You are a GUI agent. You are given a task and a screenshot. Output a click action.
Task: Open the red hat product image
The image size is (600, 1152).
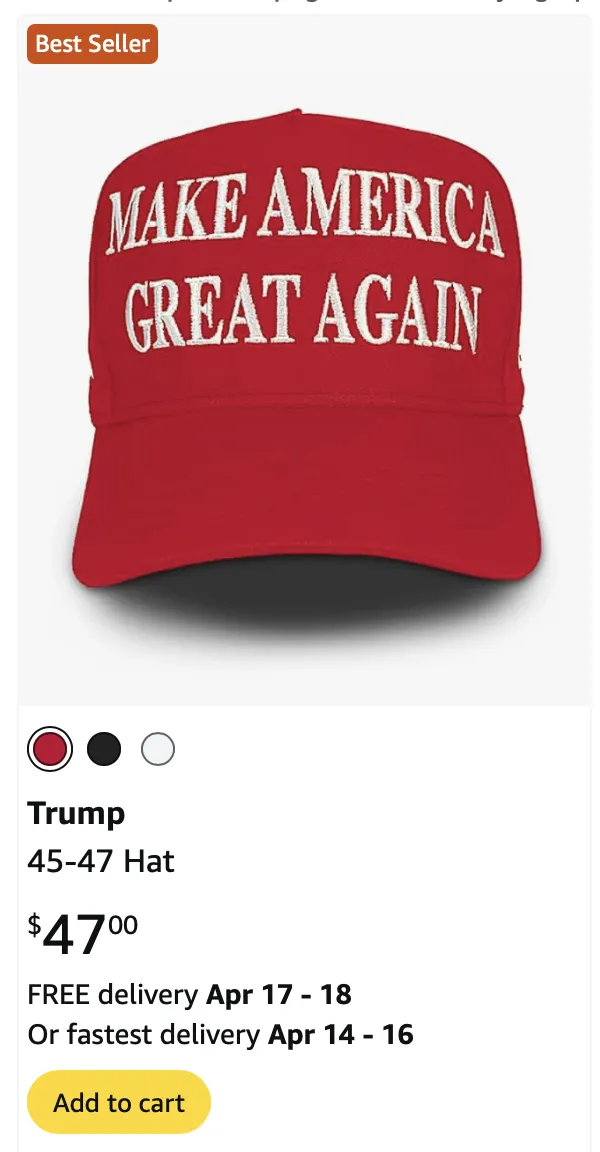(305, 370)
